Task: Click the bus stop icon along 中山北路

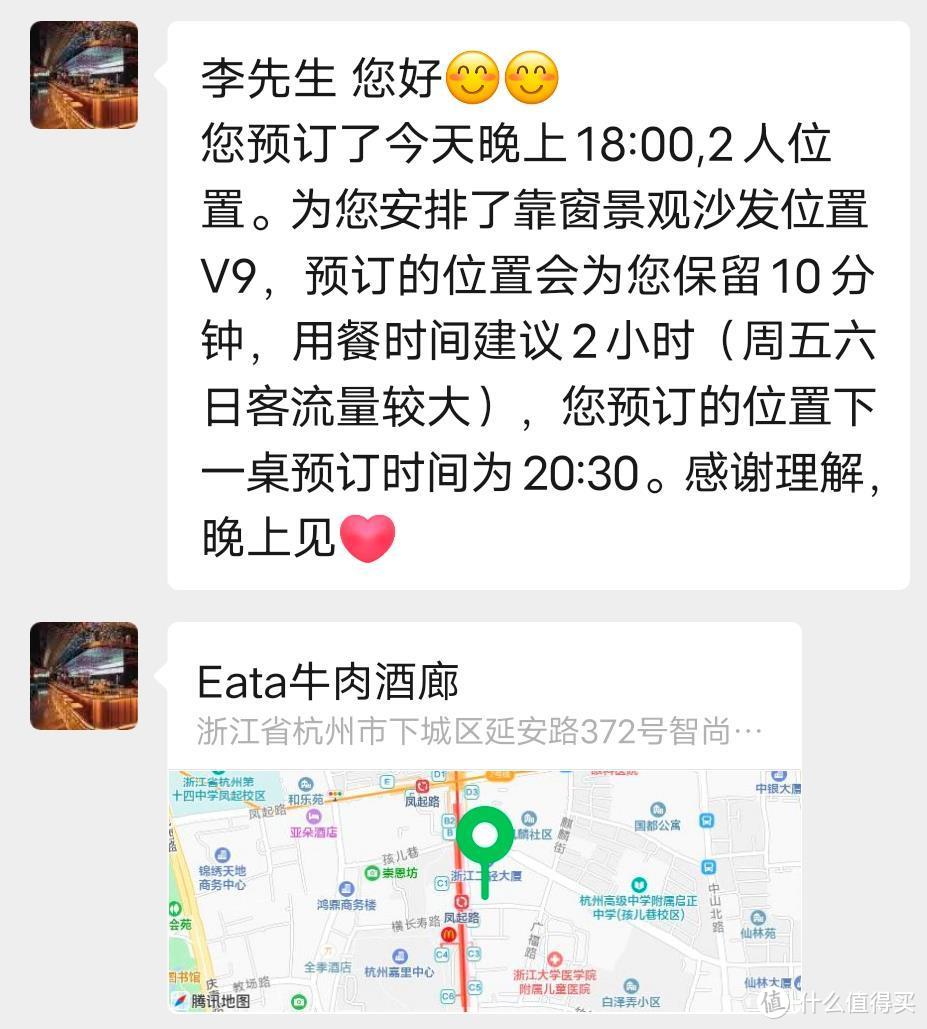Action: click(708, 867)
